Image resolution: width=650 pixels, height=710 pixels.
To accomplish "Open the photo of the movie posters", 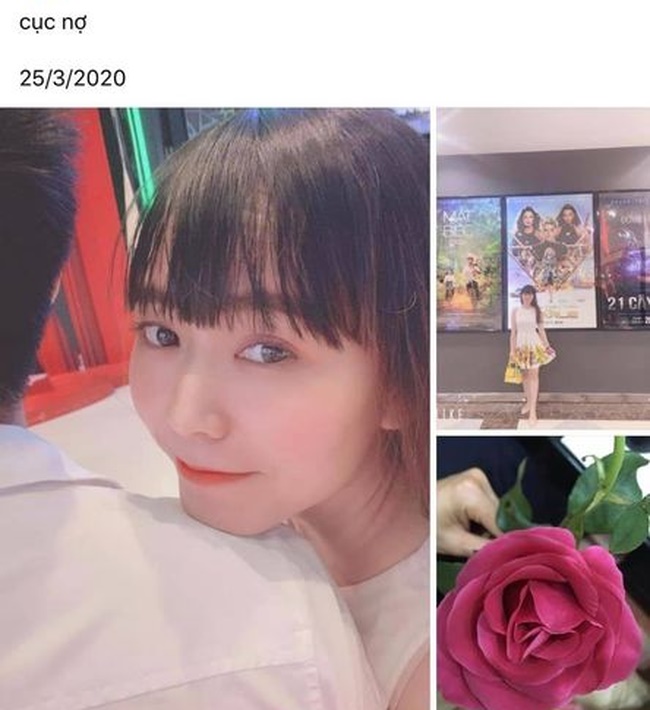I will [542, 268].
